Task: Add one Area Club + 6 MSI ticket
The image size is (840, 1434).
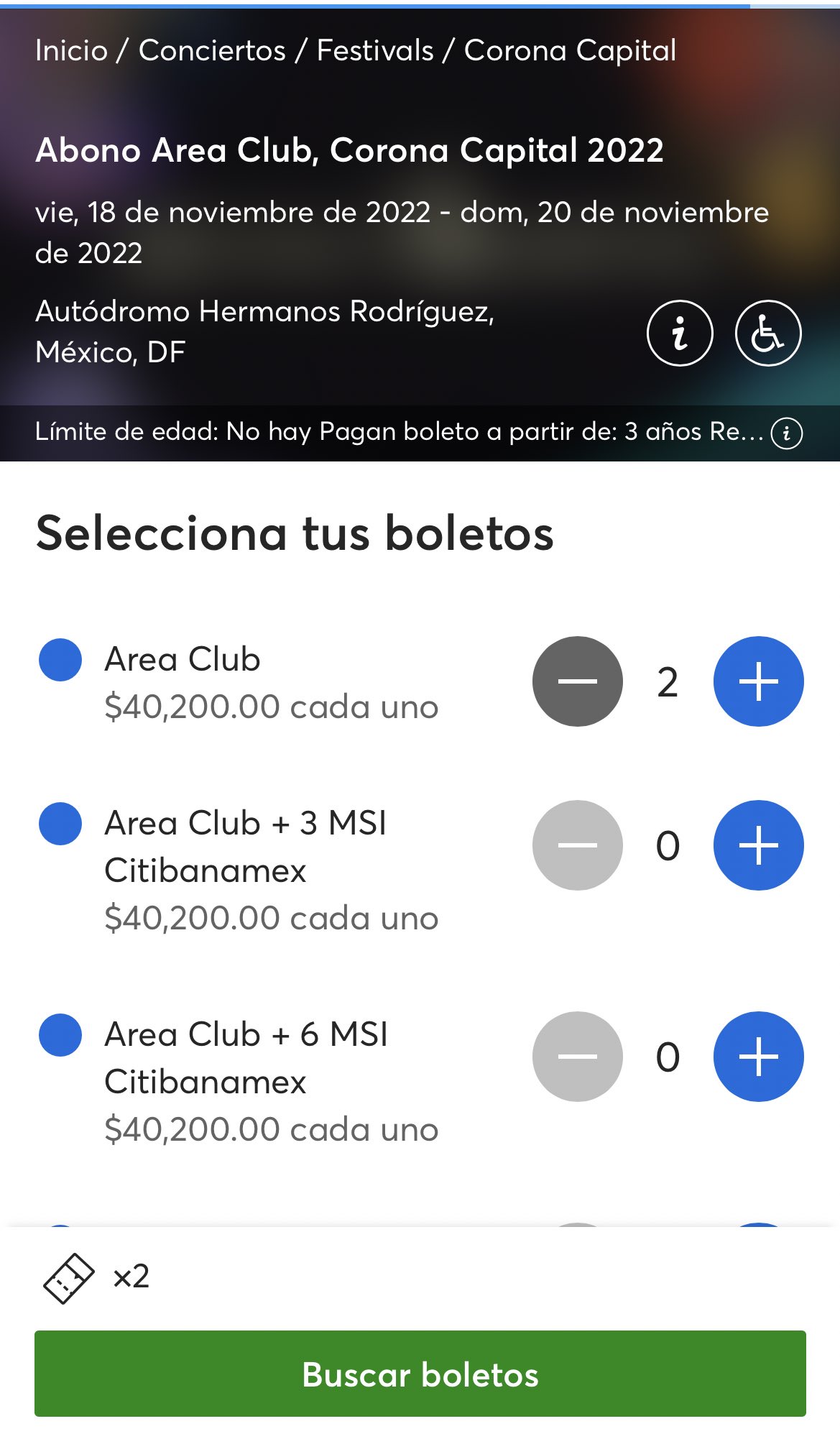Action: click(758, 1057)
